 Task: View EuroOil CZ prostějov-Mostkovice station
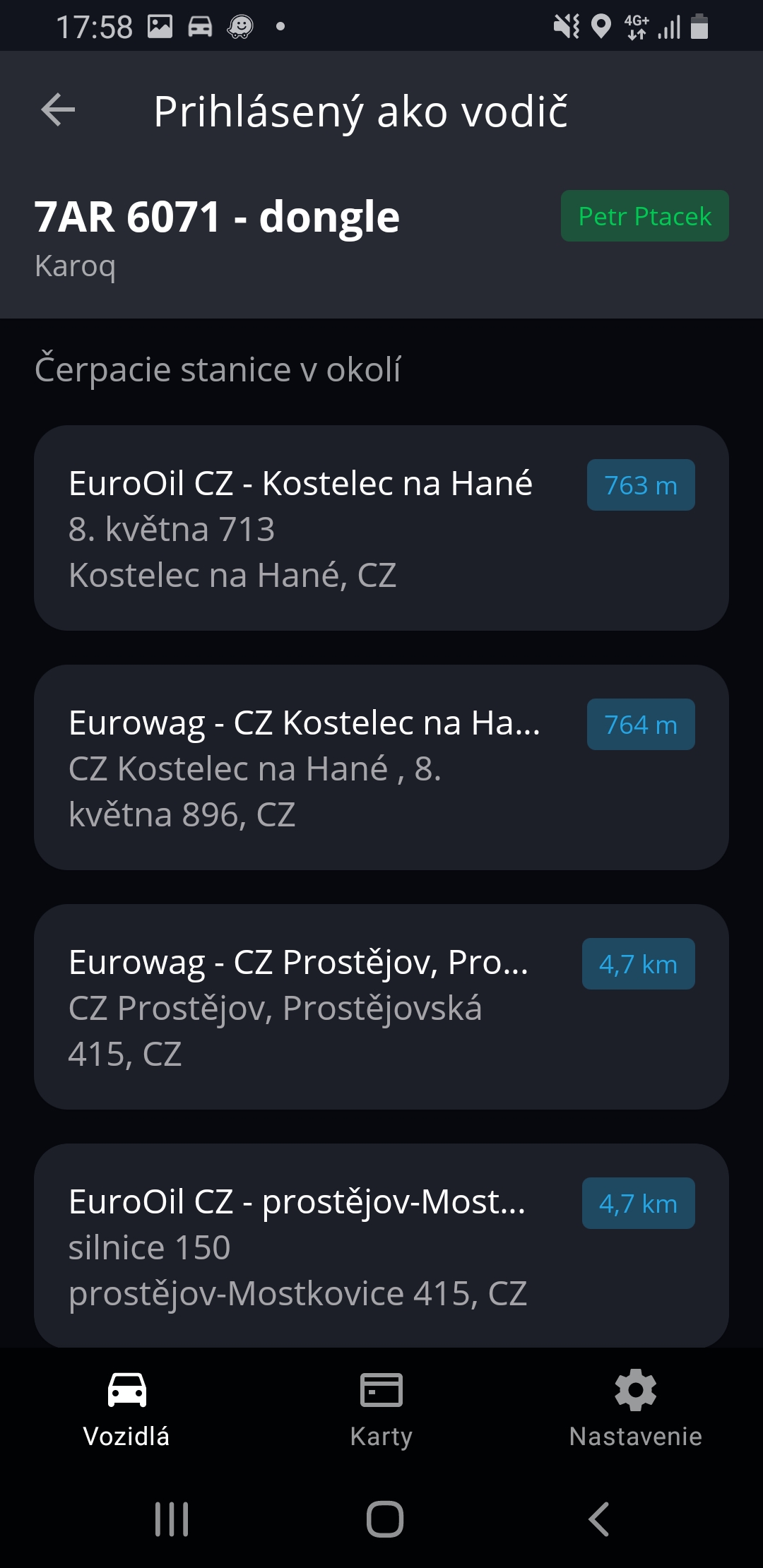pyautogui.click(x=381, y=1246)
